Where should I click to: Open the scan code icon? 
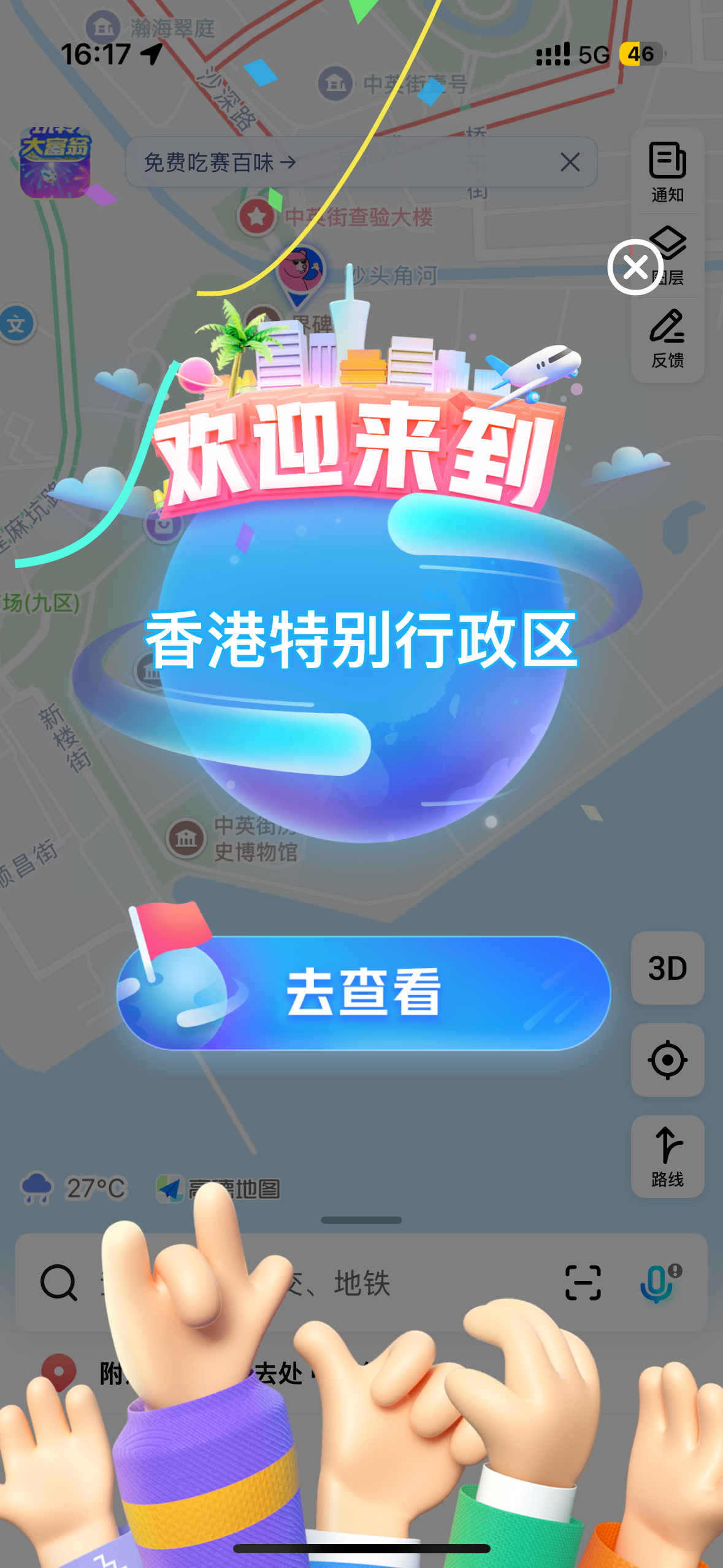point(583,1282)
